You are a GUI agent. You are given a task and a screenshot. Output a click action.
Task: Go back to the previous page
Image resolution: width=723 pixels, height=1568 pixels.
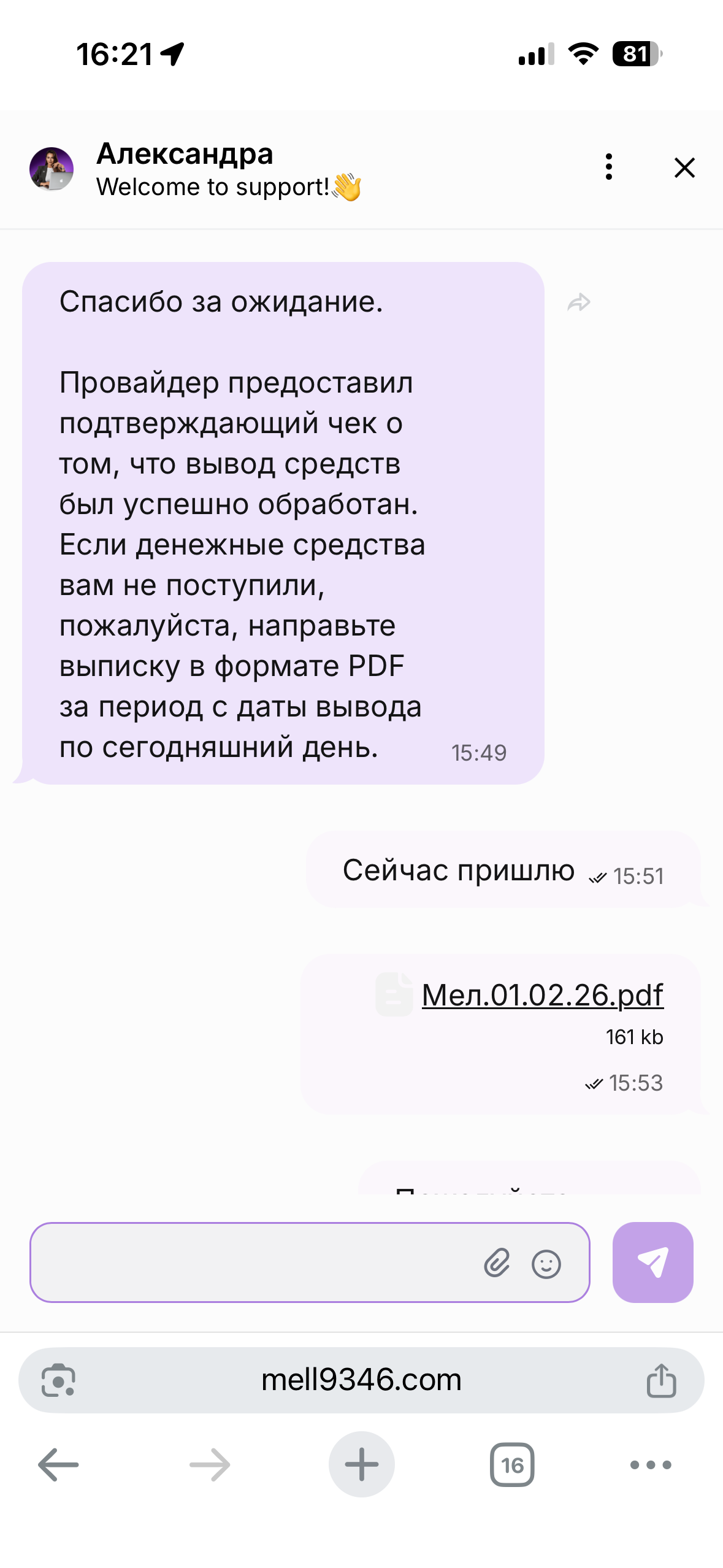coord(58,1465)
